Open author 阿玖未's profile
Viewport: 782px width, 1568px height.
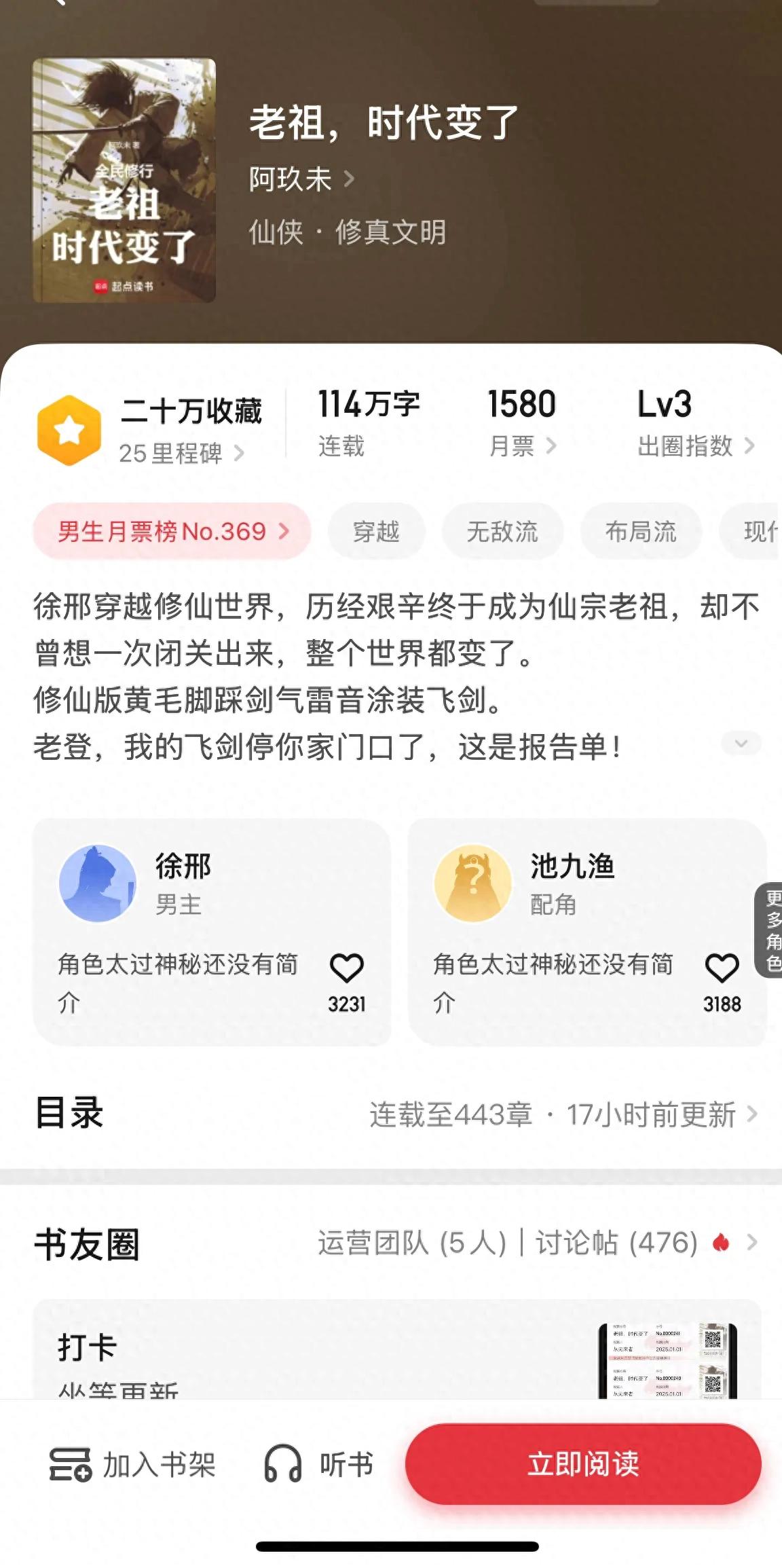[x=301, y=179]
